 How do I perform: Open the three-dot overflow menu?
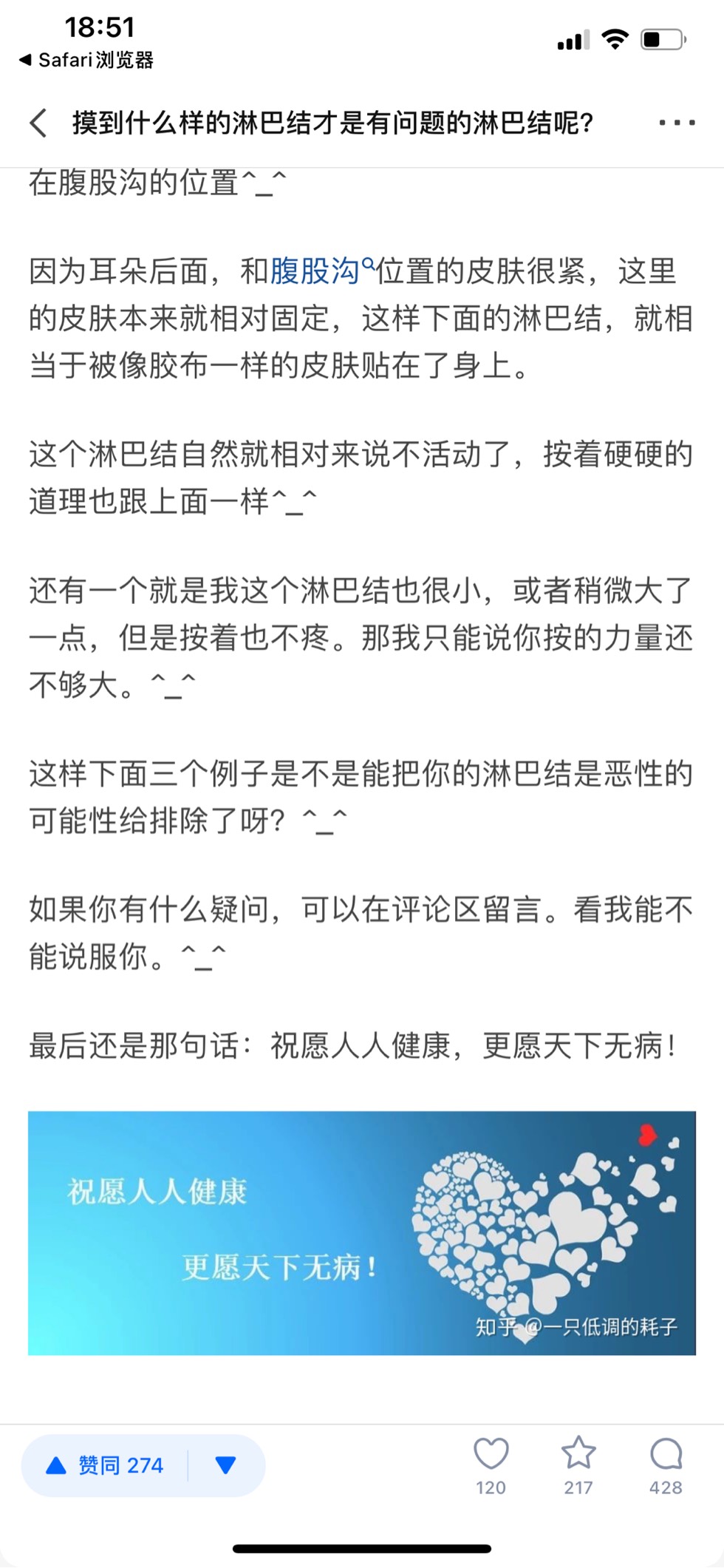677,123
